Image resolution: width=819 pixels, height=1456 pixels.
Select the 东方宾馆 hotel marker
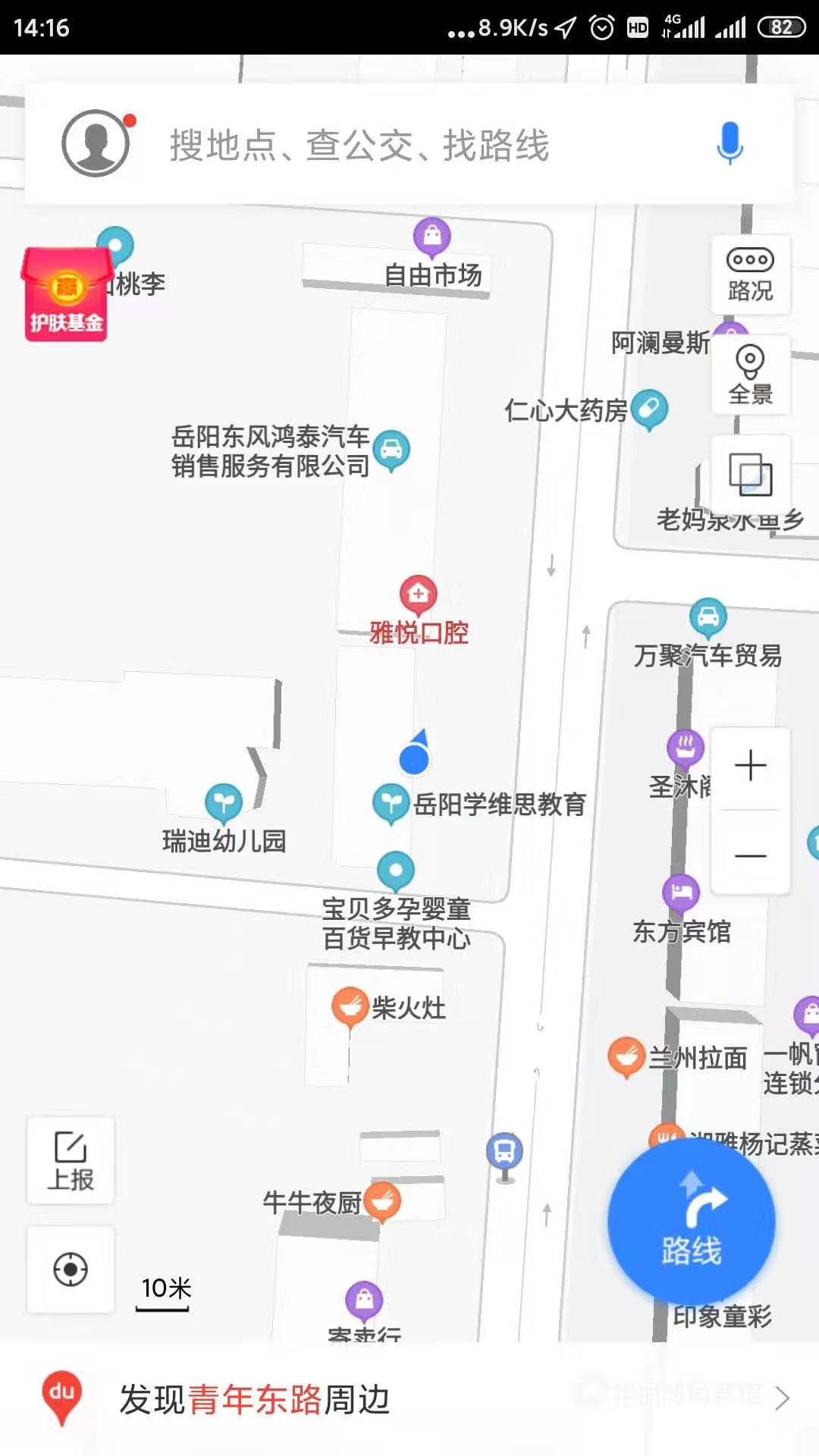(681, 893)
